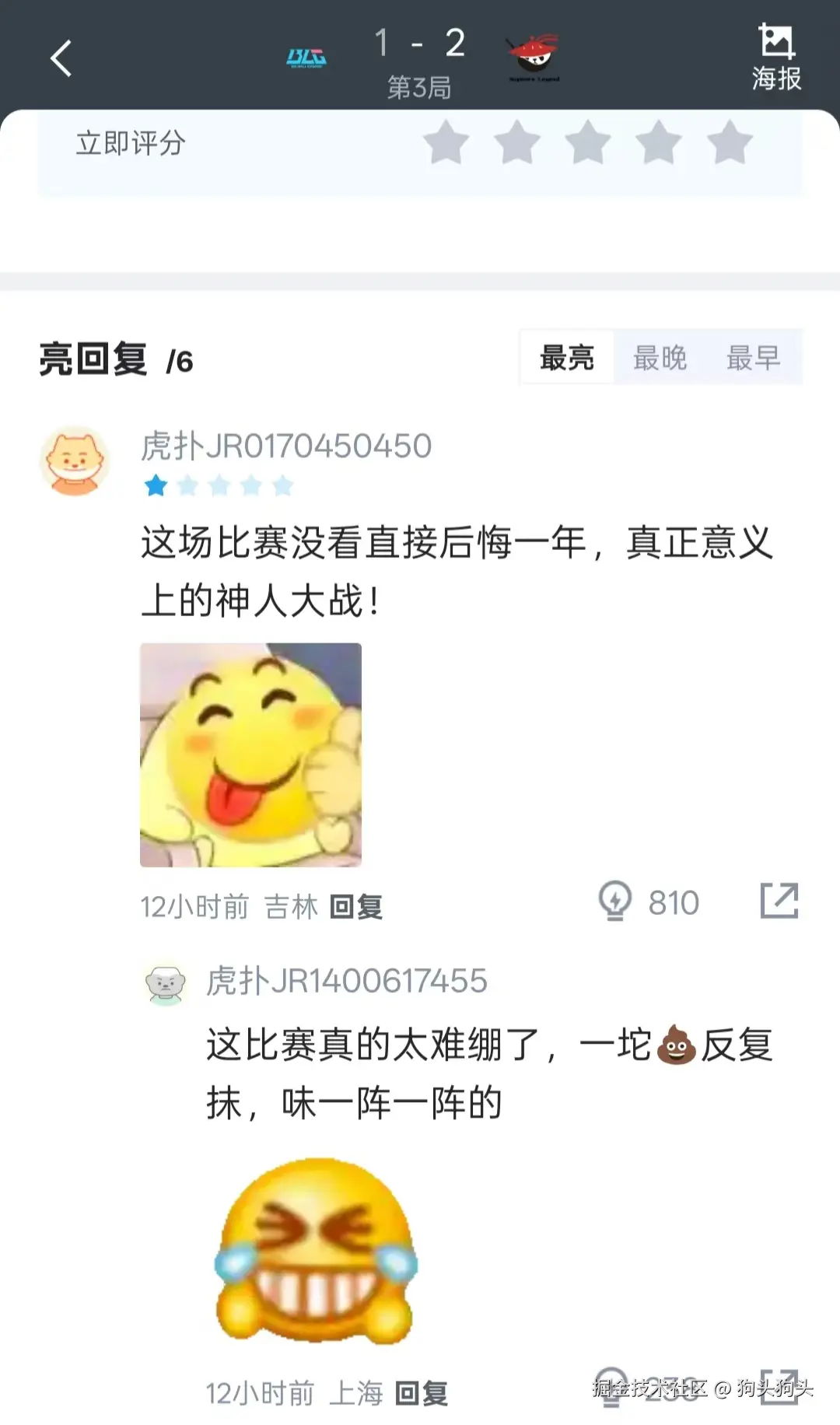Image resolution: width=840 pixels, height=1425 pixels.
Task: Rate the match five stars
Action: [x=730, y=143]
